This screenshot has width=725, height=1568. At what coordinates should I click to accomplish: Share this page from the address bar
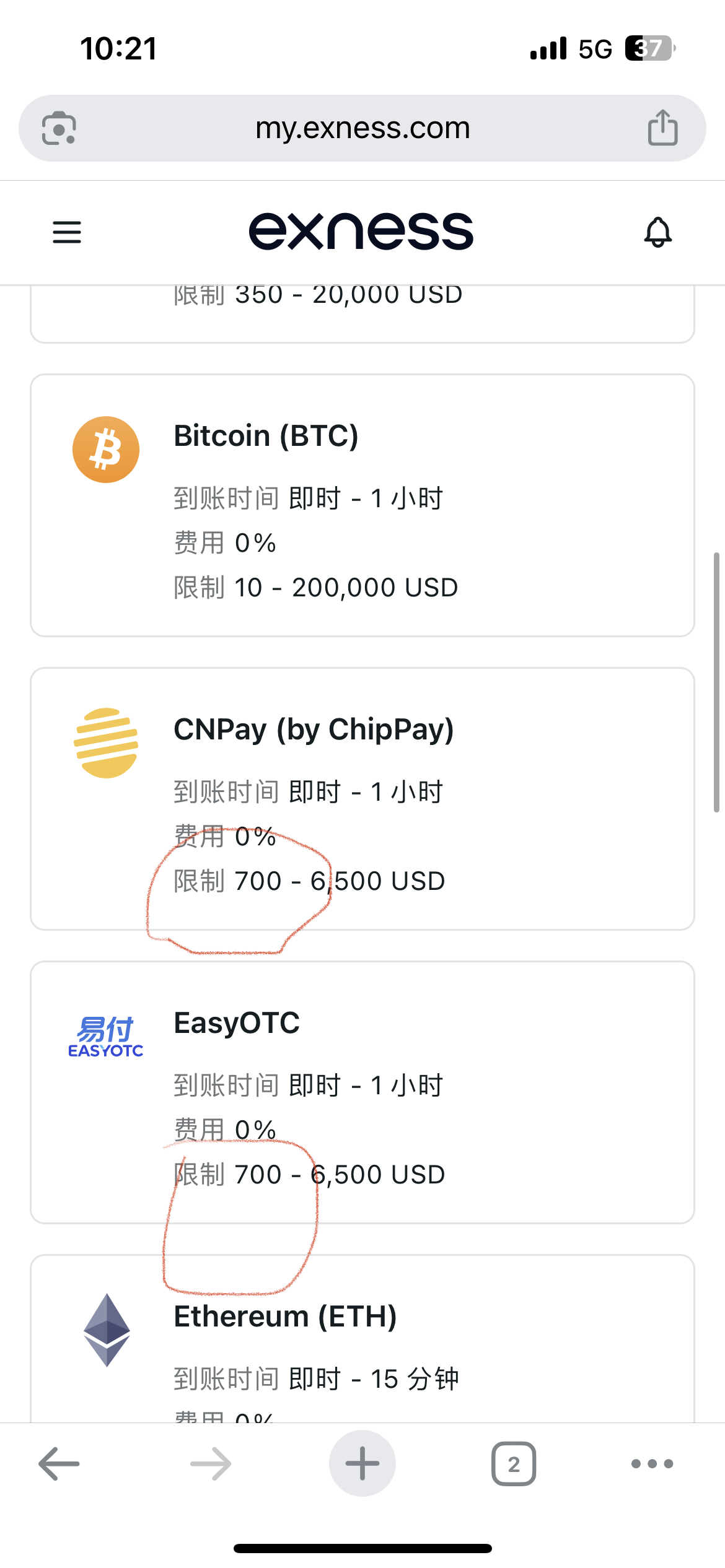662,128
